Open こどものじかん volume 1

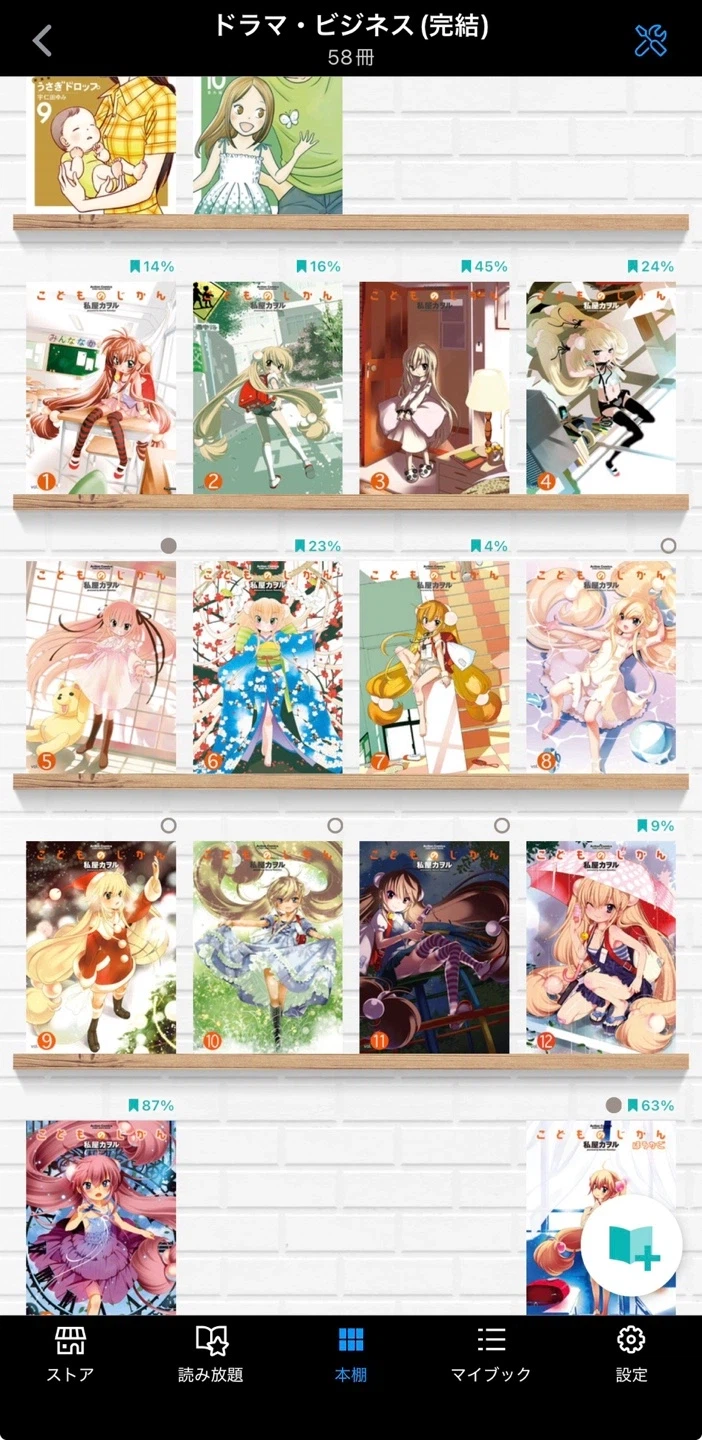(x=101, y=388)
